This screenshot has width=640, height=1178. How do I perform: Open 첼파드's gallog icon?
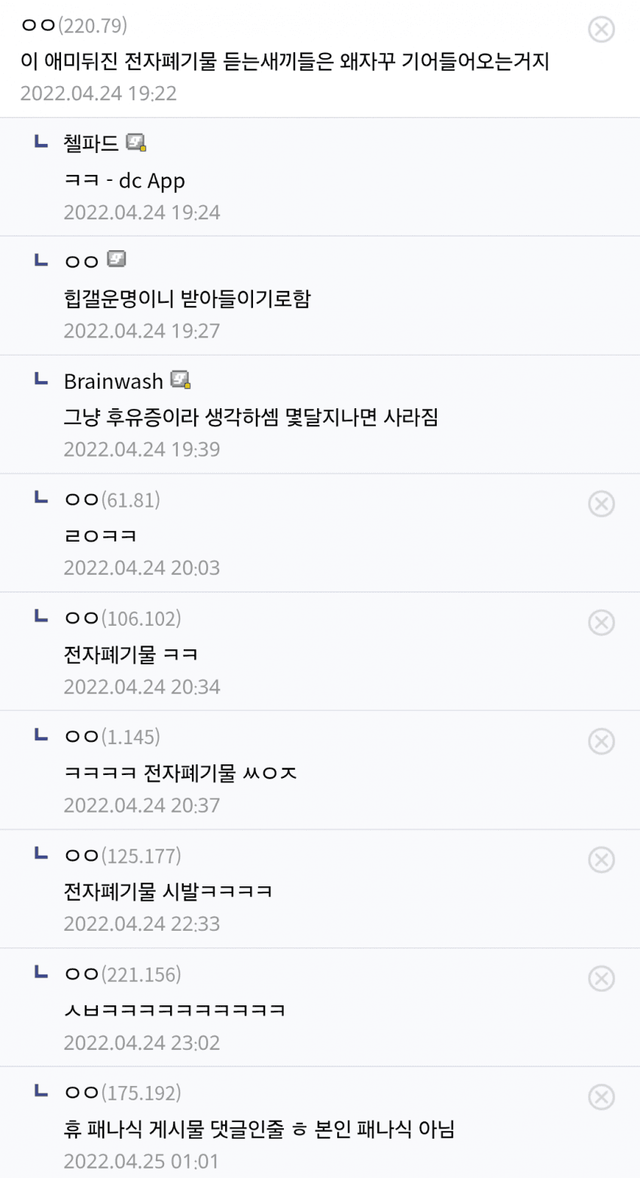(137, 143)
